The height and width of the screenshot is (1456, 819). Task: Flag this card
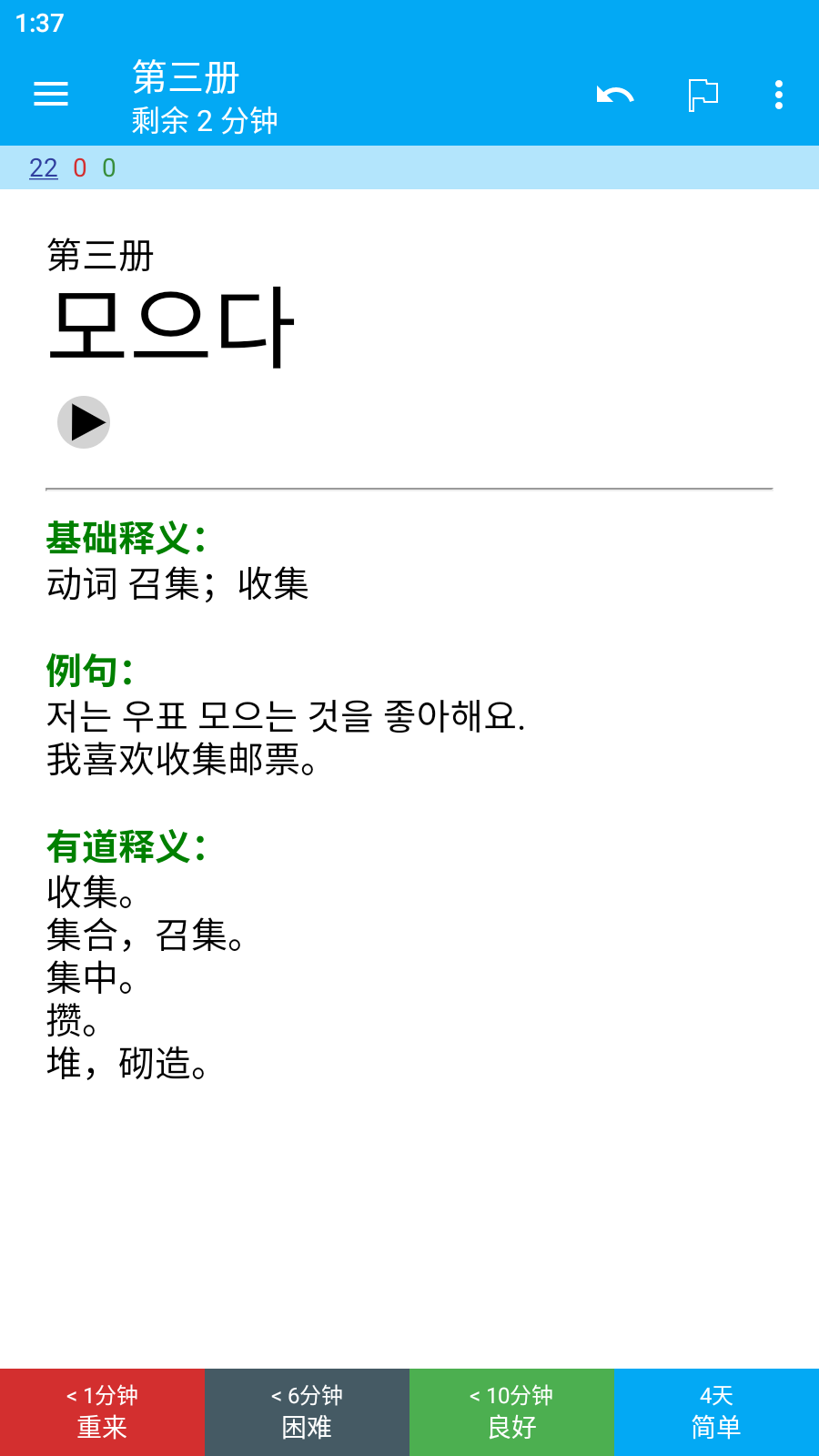pyautogui.click(x=703, y=95)
